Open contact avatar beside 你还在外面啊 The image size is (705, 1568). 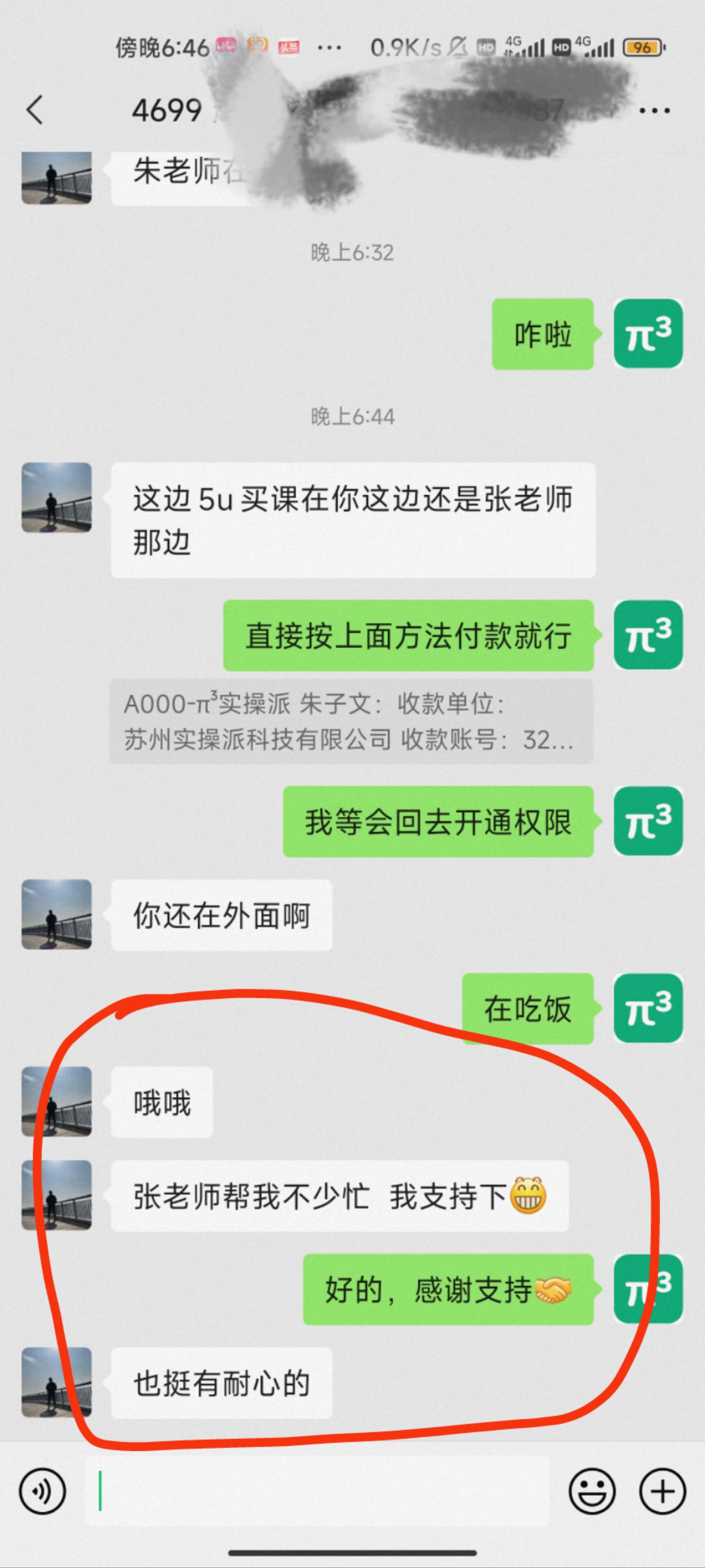[x=57, y=914]
